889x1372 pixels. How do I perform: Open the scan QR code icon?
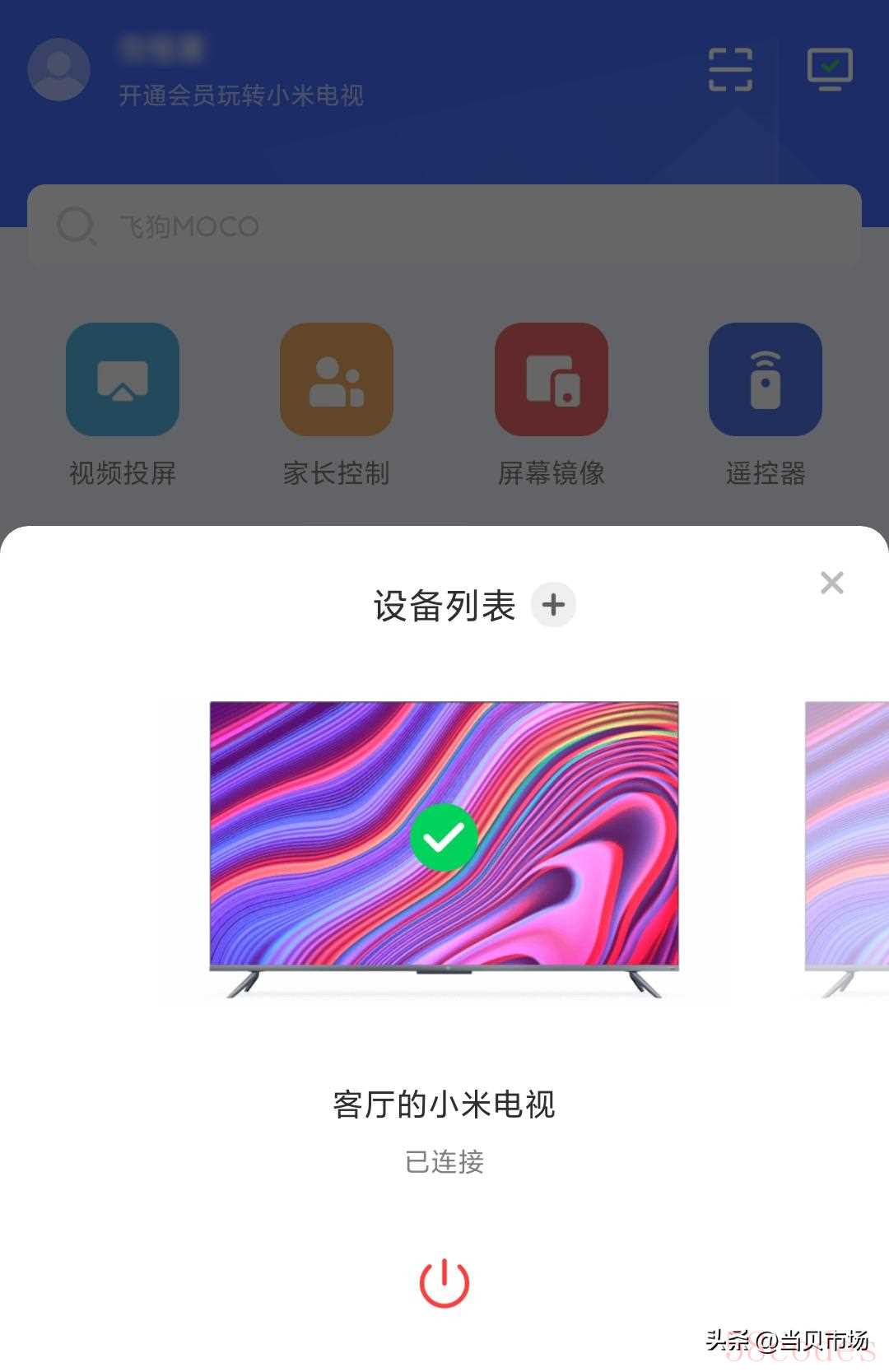click(730, 69)
